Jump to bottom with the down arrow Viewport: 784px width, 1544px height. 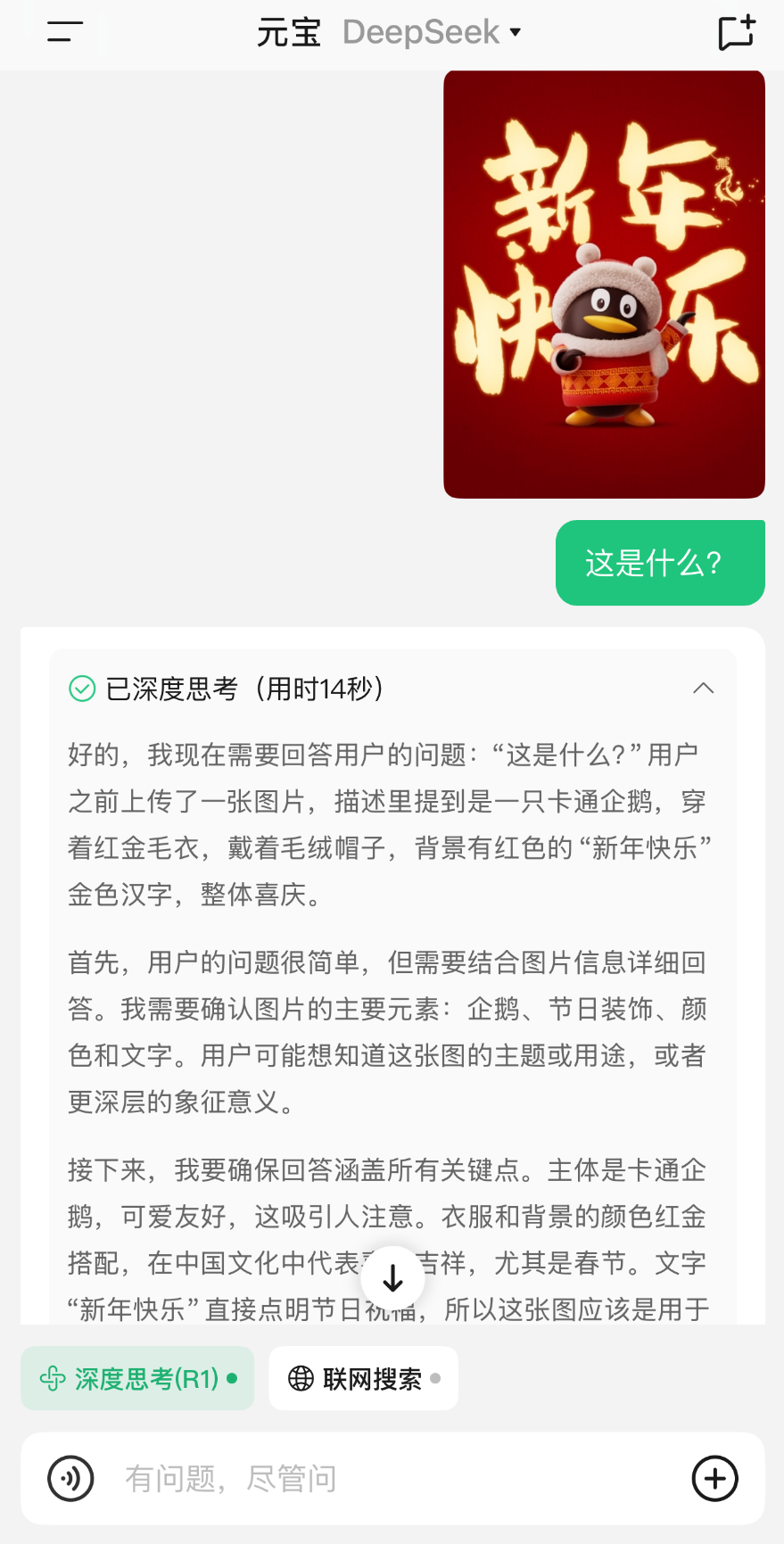[392, 1278]
